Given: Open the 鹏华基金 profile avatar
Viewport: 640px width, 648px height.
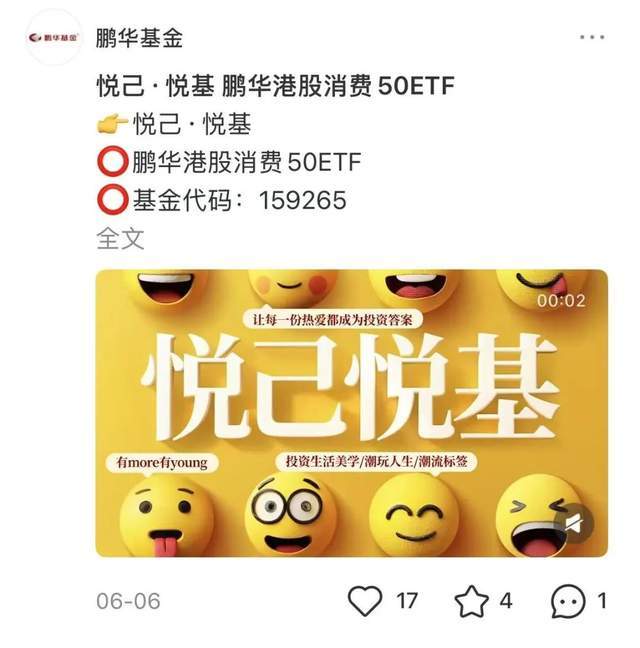Looking at the screenshot, I should pyautogui.click(x=52, y=39).
